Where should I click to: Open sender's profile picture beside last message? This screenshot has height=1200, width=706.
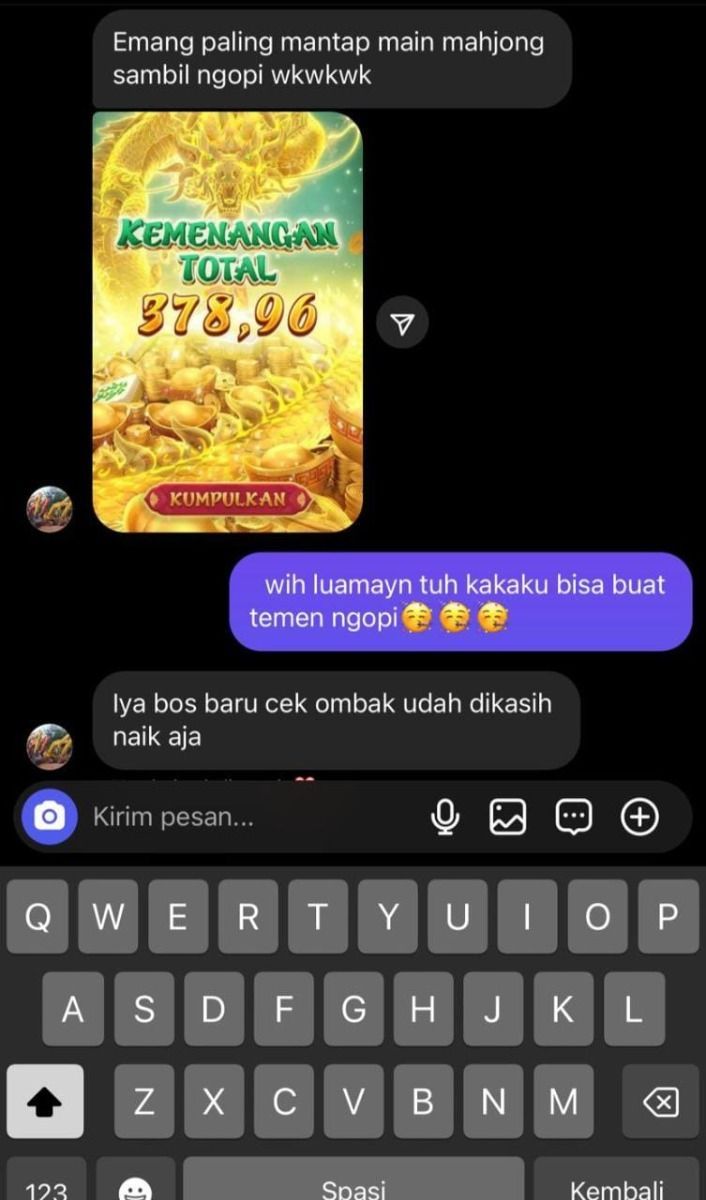[49, 746]
